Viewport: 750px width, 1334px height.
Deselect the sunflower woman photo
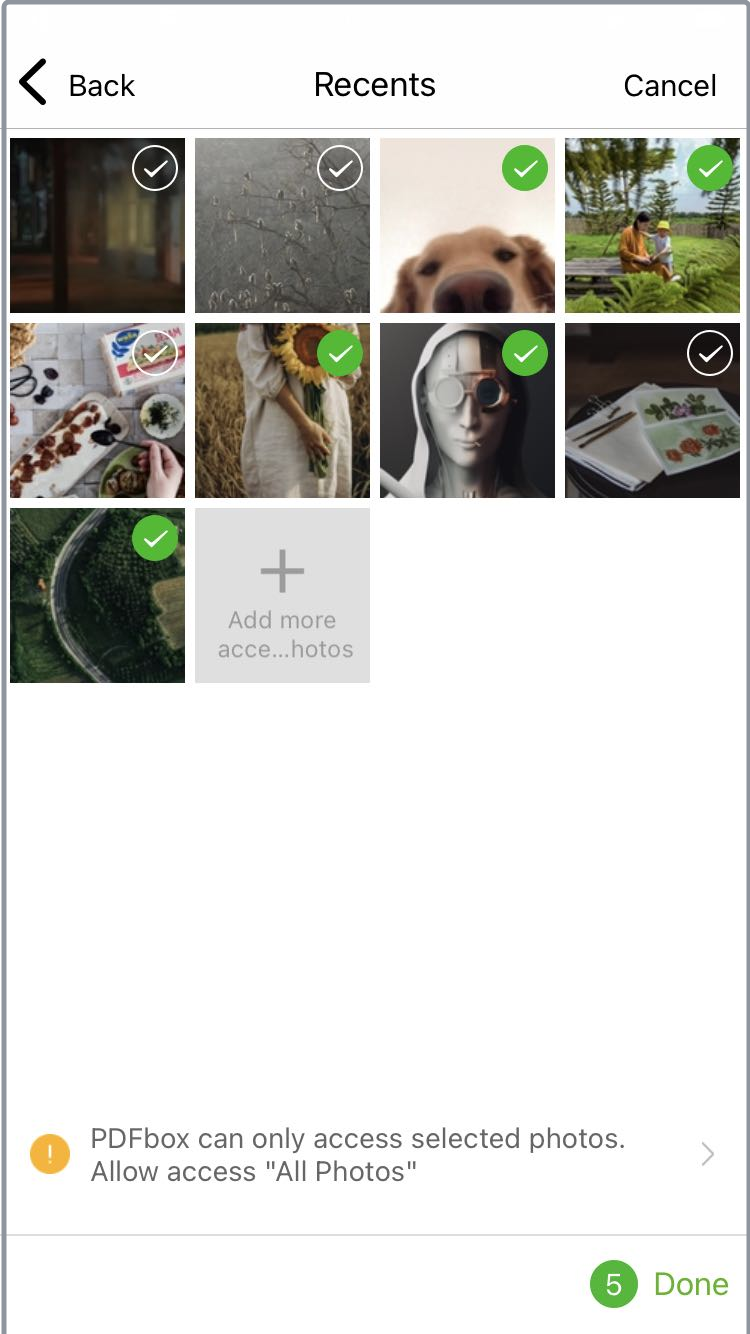tap(282, 410)
